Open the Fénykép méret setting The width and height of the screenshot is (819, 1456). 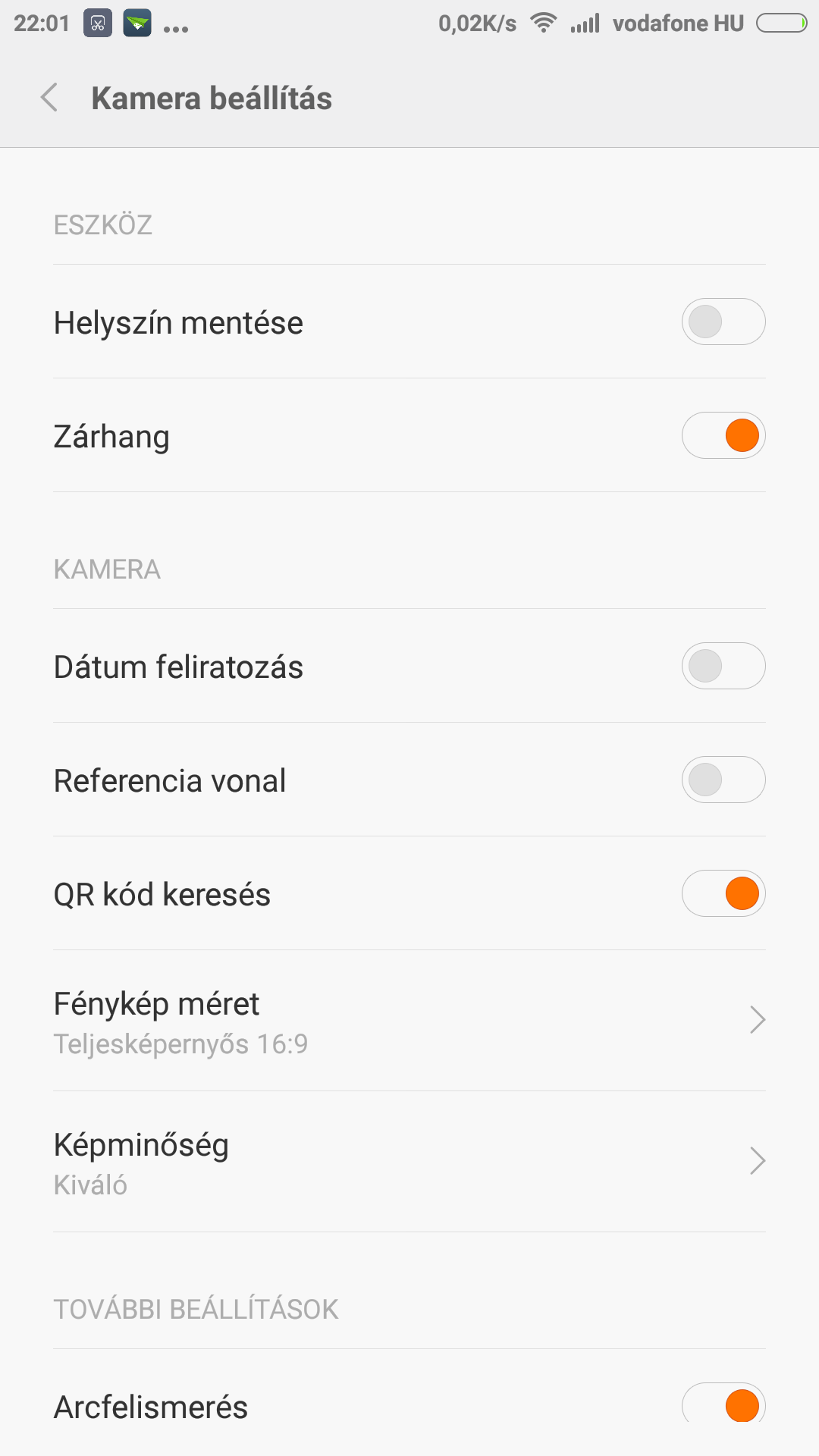click(409, 1021)
